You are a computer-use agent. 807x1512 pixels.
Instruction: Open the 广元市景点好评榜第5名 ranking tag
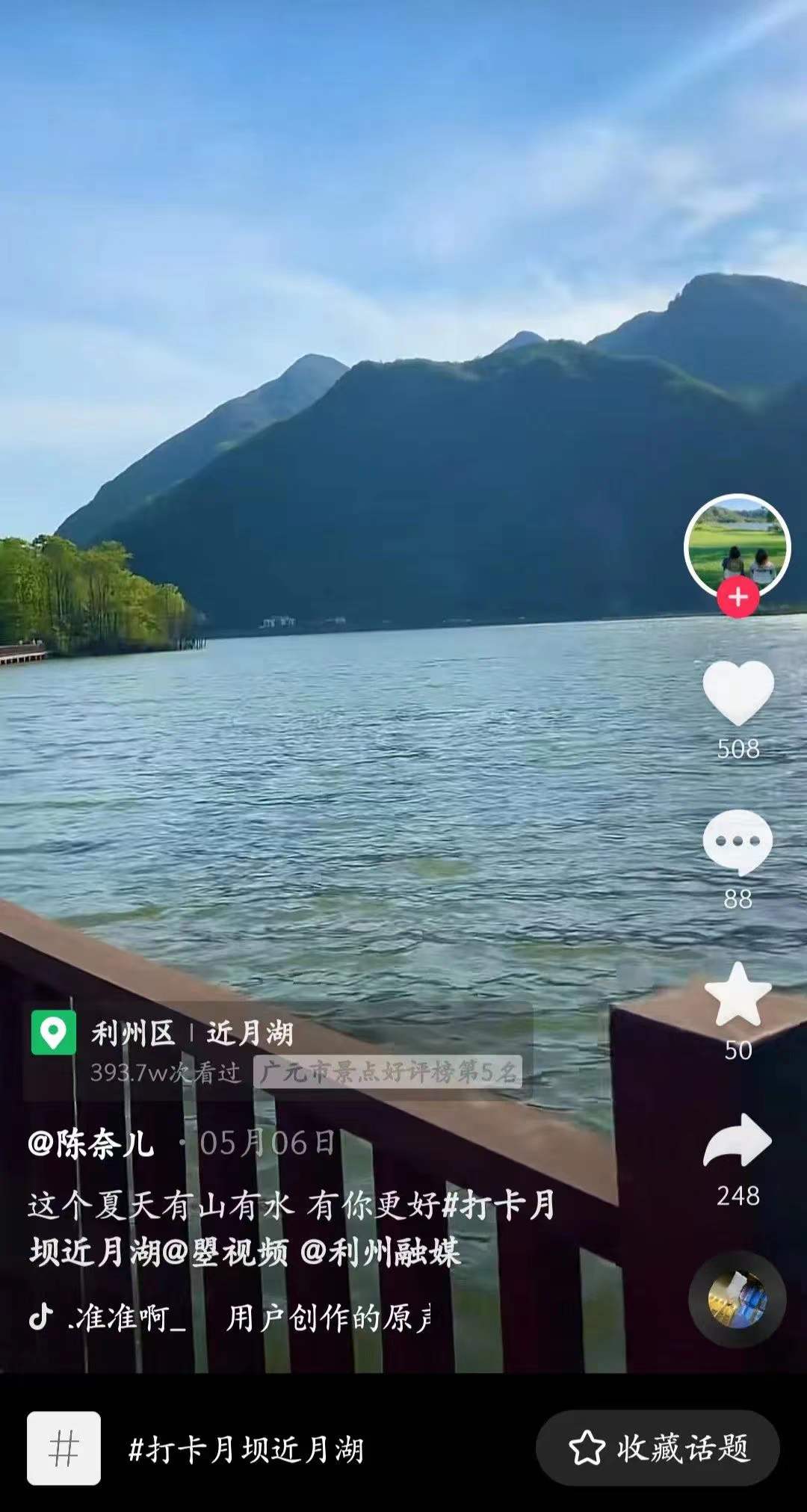click(387, 1073)
